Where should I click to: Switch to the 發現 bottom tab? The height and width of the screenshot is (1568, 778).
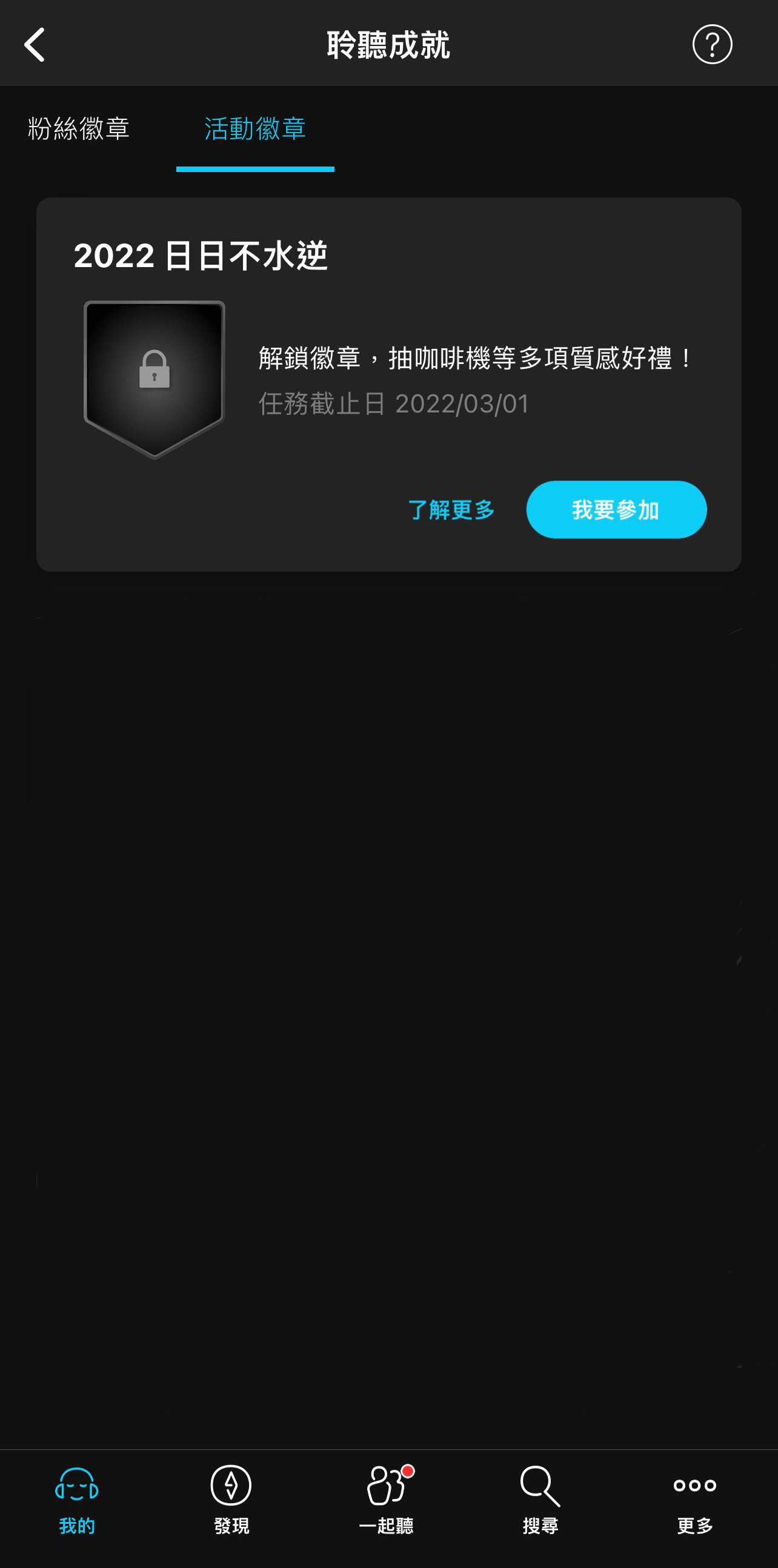(231, 1500)
